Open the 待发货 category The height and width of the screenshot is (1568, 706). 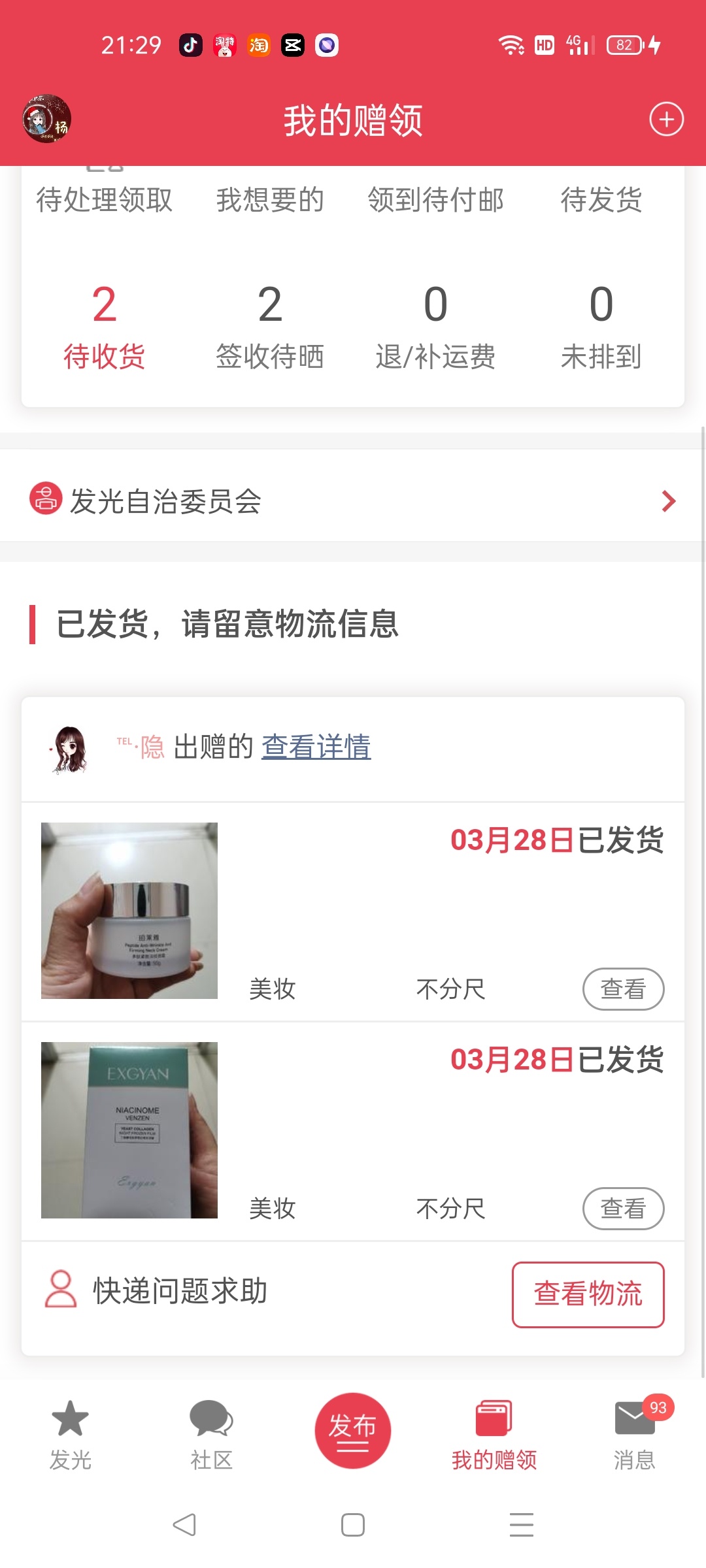coord(601,199)
